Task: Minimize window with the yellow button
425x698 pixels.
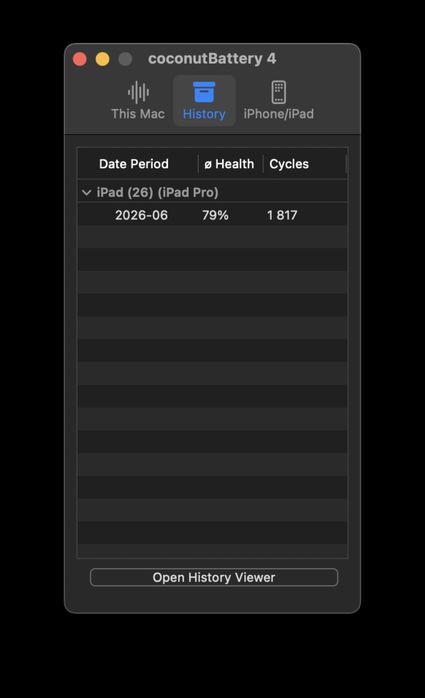Action: pyautogui.click(x=102, y=59)
